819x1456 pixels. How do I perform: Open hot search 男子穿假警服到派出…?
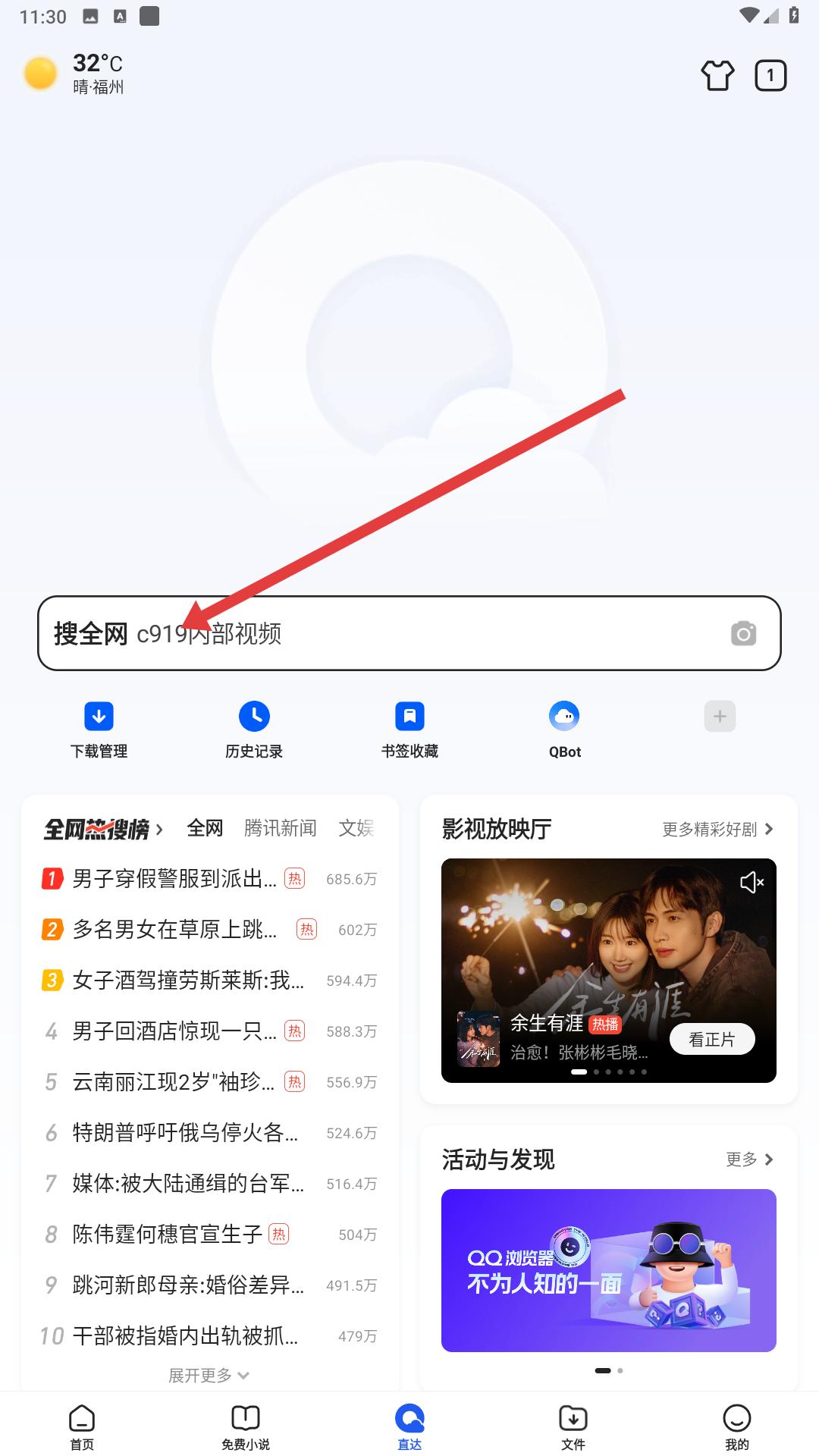click(x=174, y=879)
